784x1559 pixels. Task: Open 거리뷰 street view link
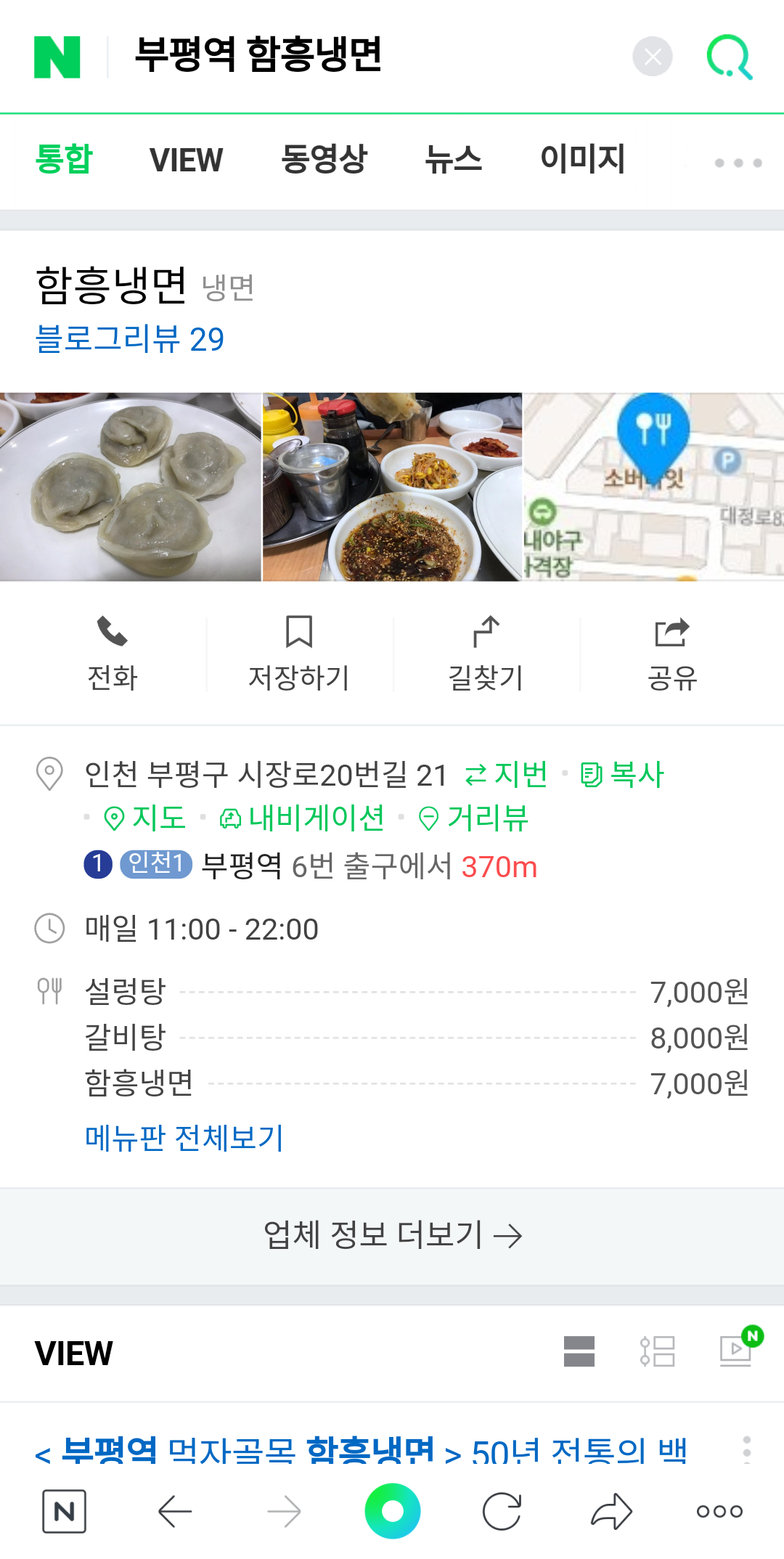pyautogui.click(x=473, y=818)
